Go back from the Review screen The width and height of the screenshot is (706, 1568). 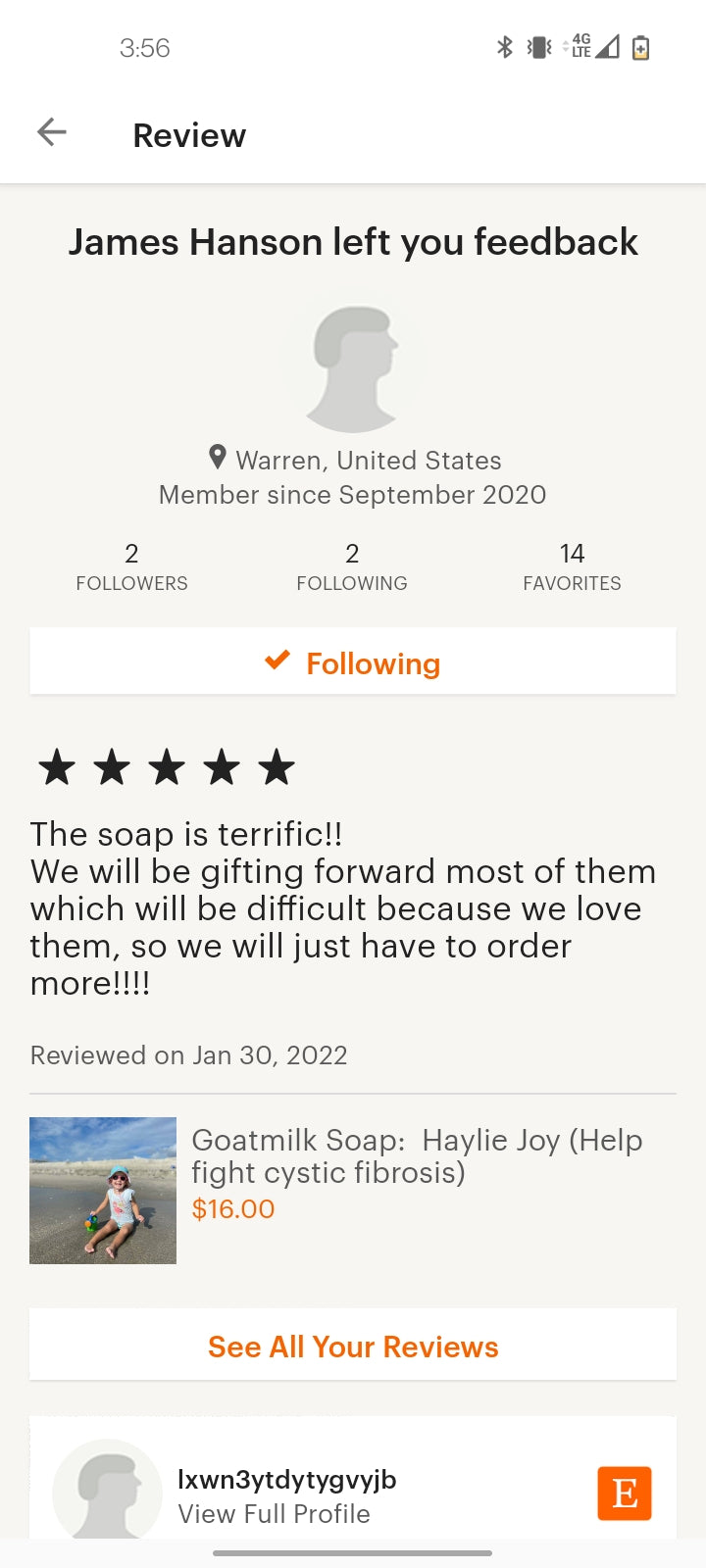tap(51, 132)
